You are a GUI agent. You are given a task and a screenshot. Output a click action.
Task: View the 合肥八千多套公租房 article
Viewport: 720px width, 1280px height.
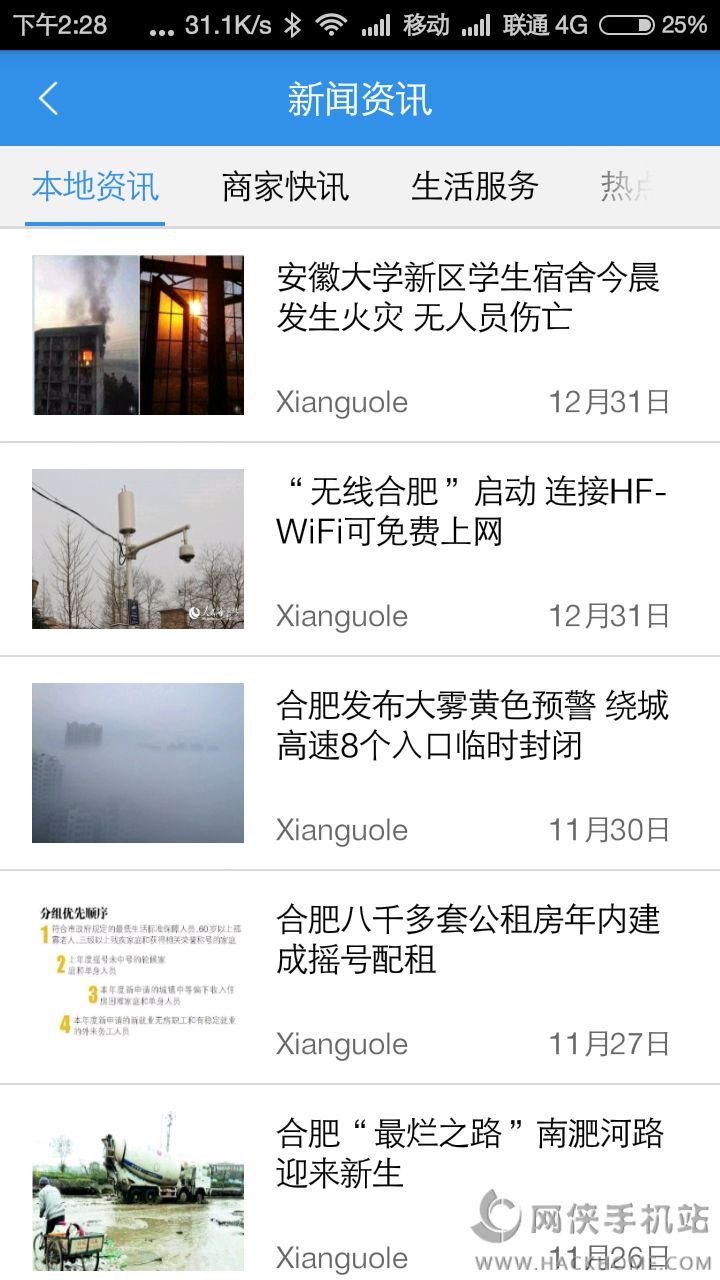[x=468, y=940]
